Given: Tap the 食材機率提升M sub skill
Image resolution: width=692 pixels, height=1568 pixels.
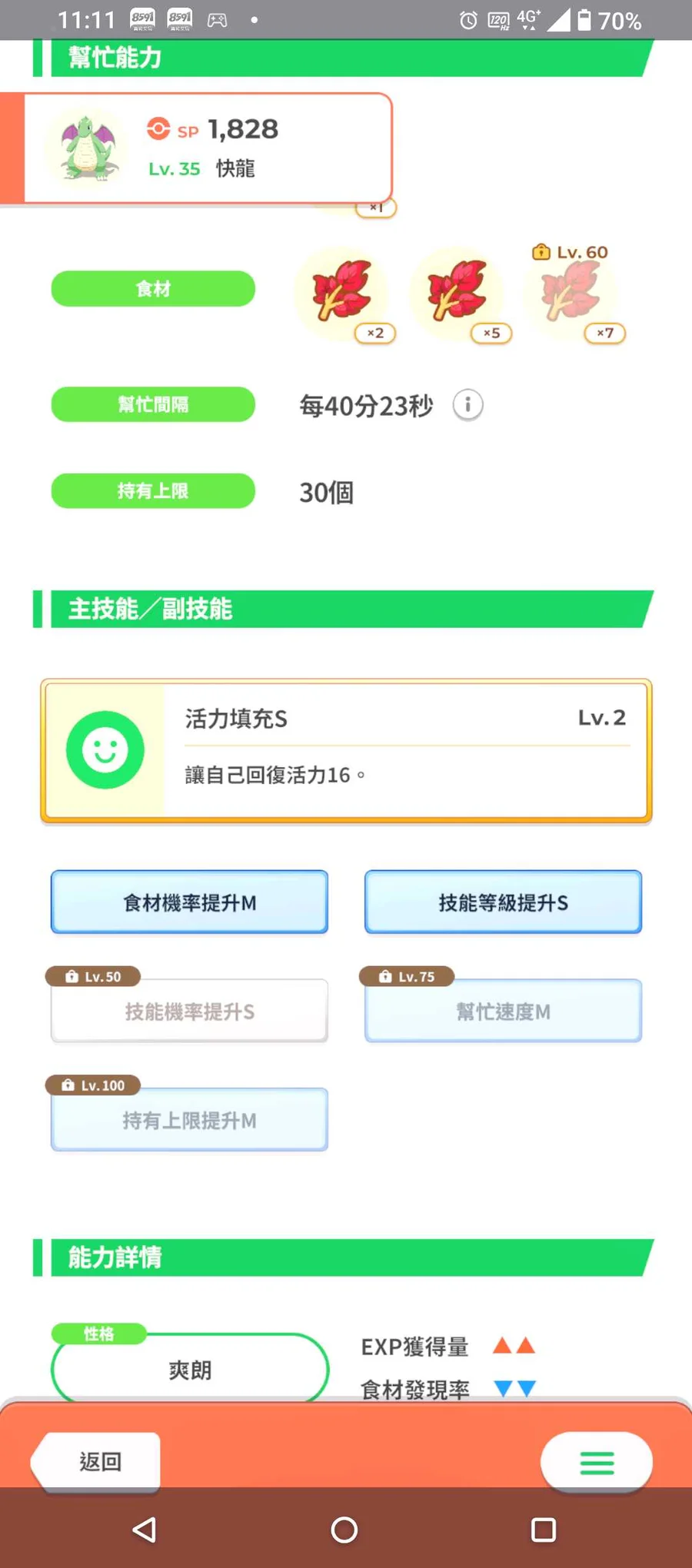Looking at the screenshot, I should coord(189,902).
